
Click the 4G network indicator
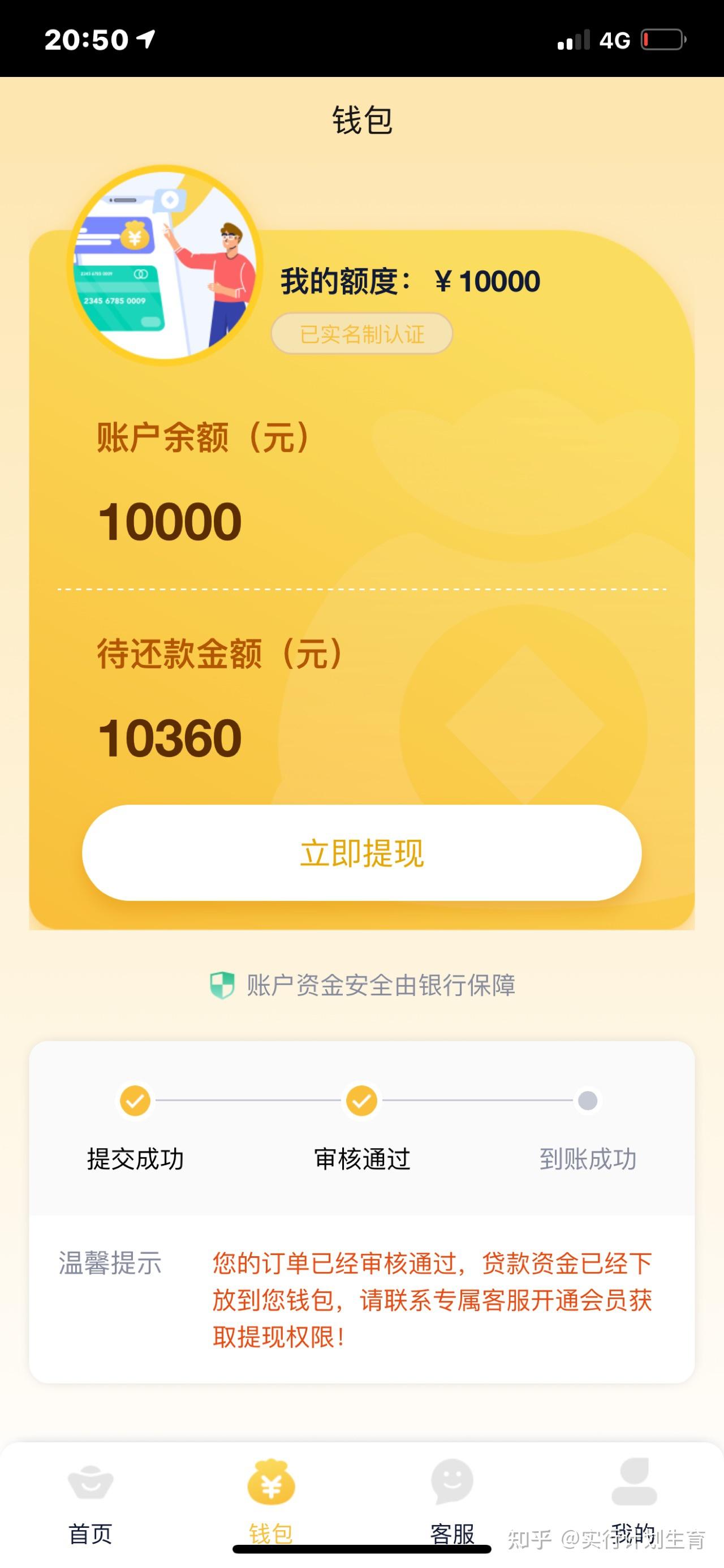coord(614,39)
